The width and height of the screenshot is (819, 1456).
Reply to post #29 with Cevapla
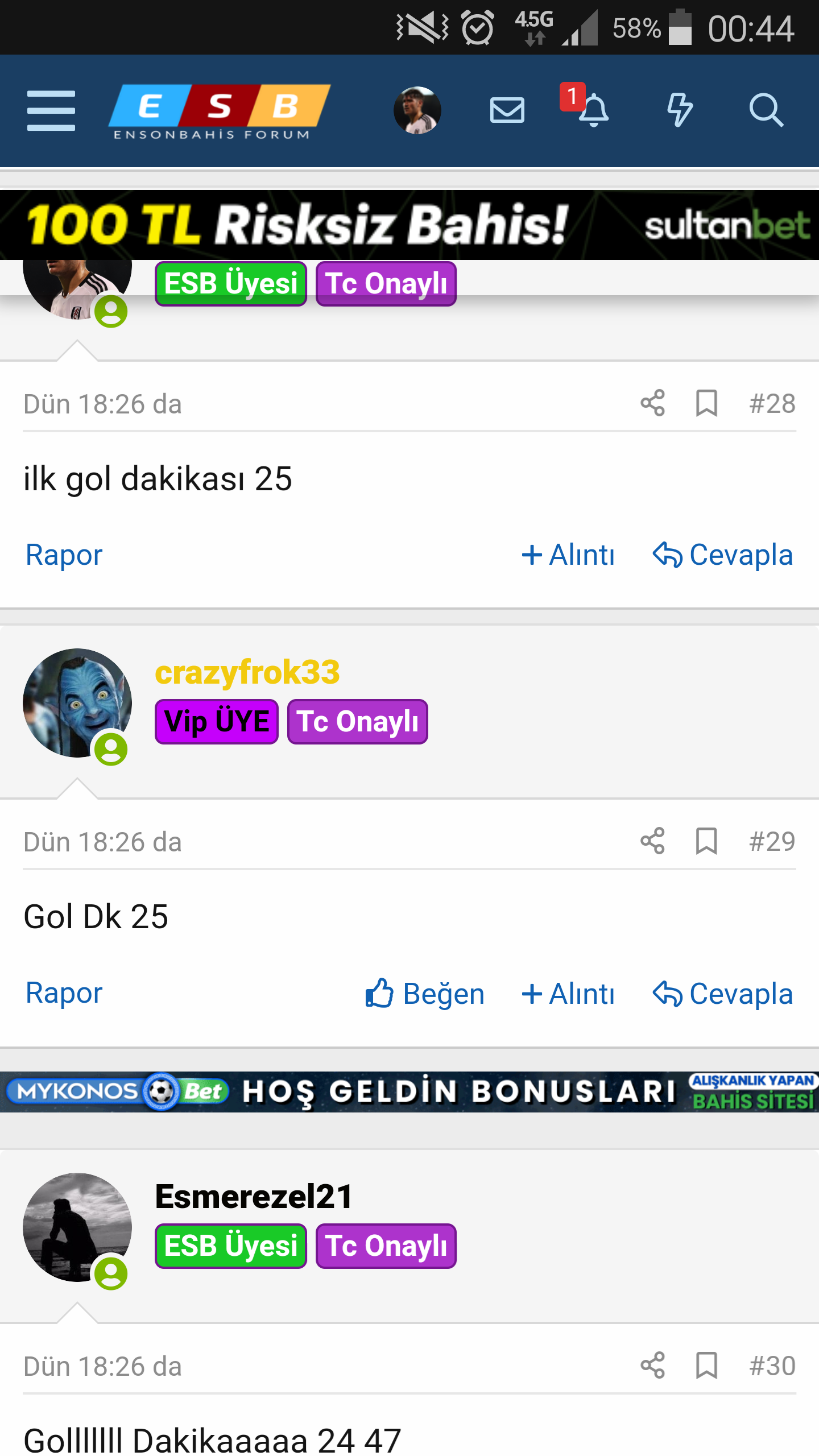click(x=723, y=994)
